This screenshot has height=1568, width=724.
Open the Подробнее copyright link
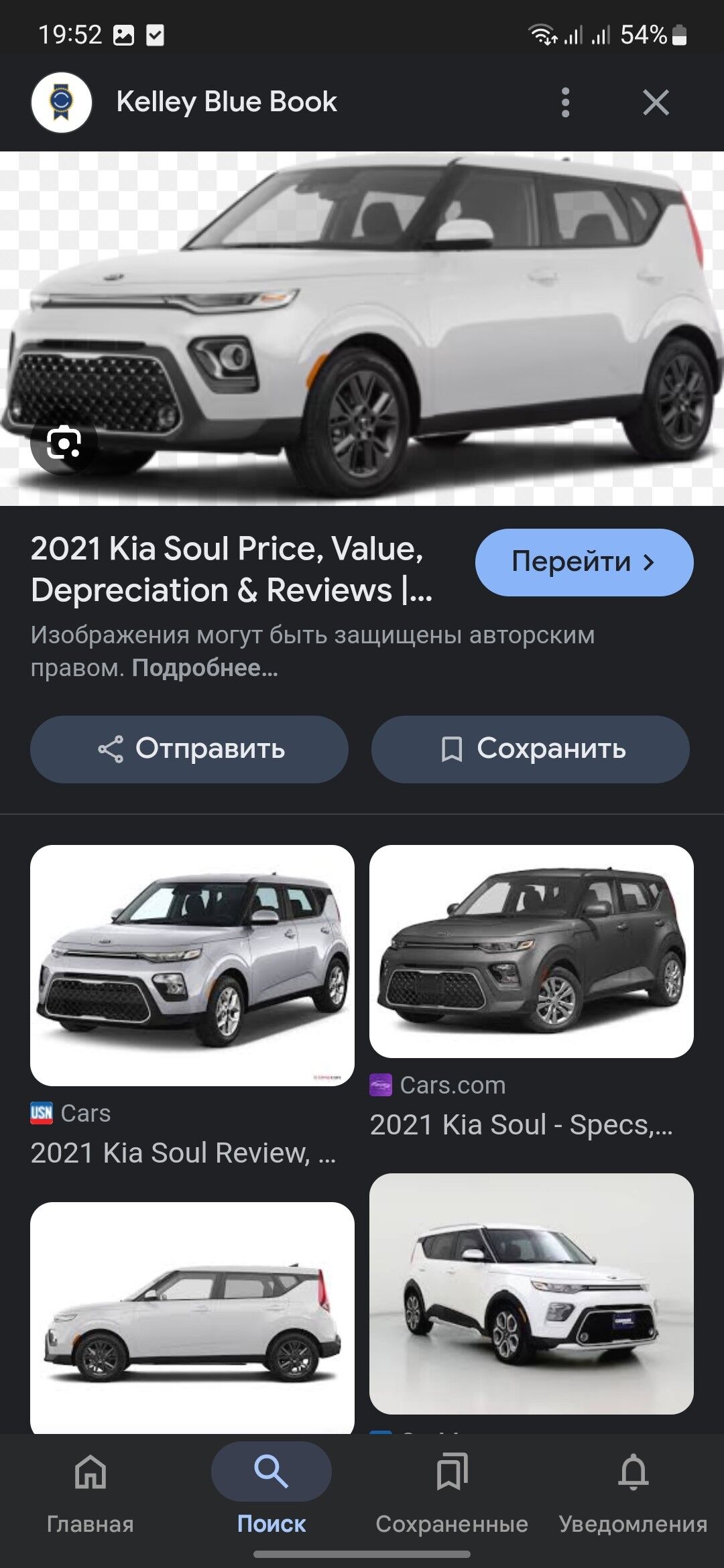coord(204,668)
